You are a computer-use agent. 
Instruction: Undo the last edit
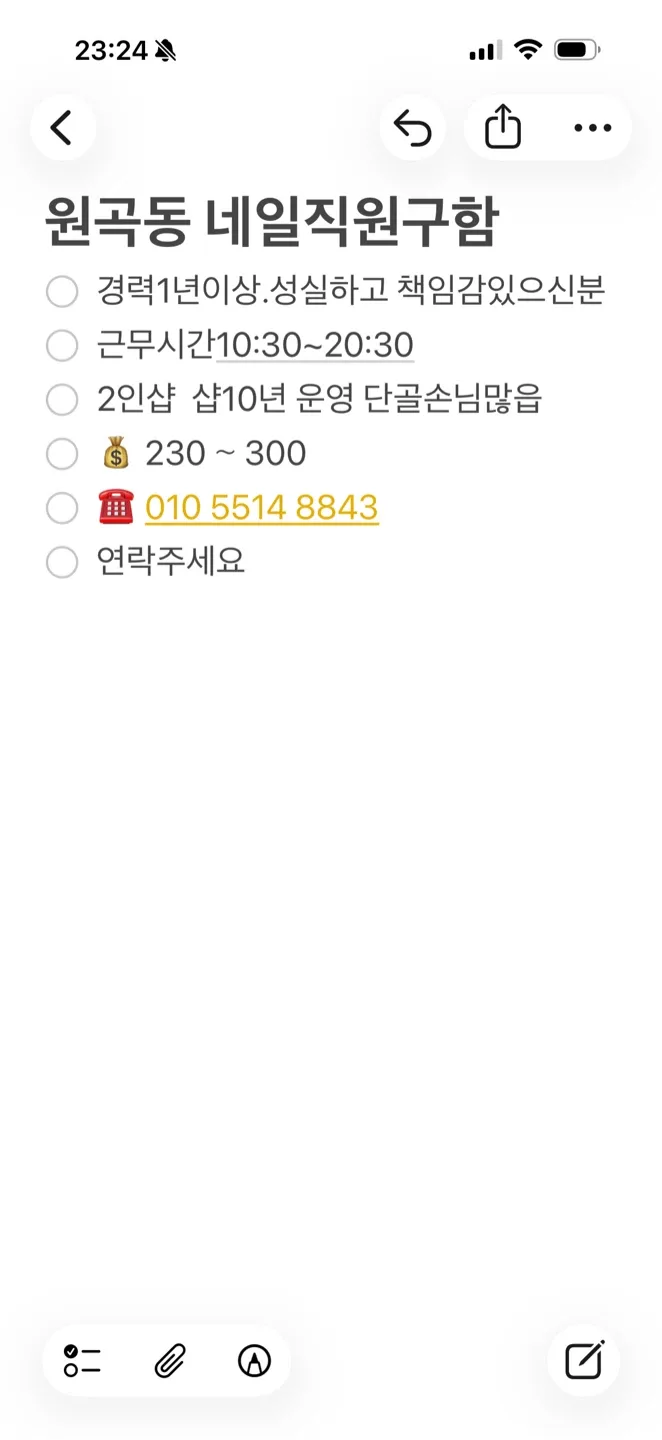click(x=412, y=128)
